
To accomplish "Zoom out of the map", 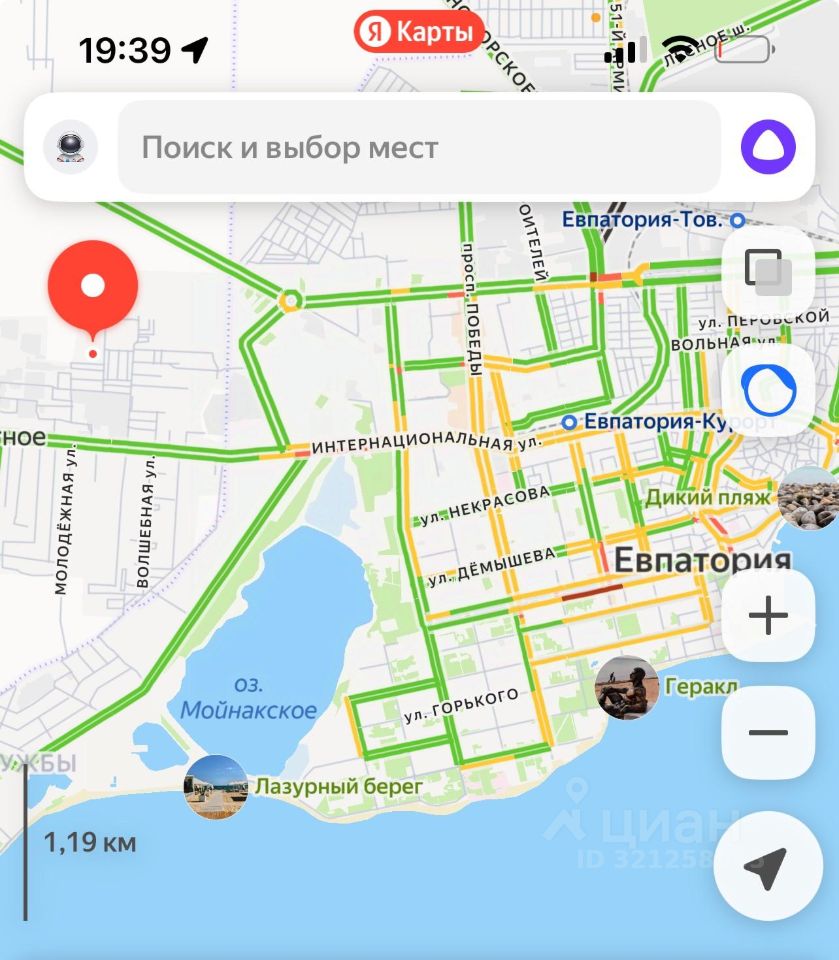I will [767, 733].
